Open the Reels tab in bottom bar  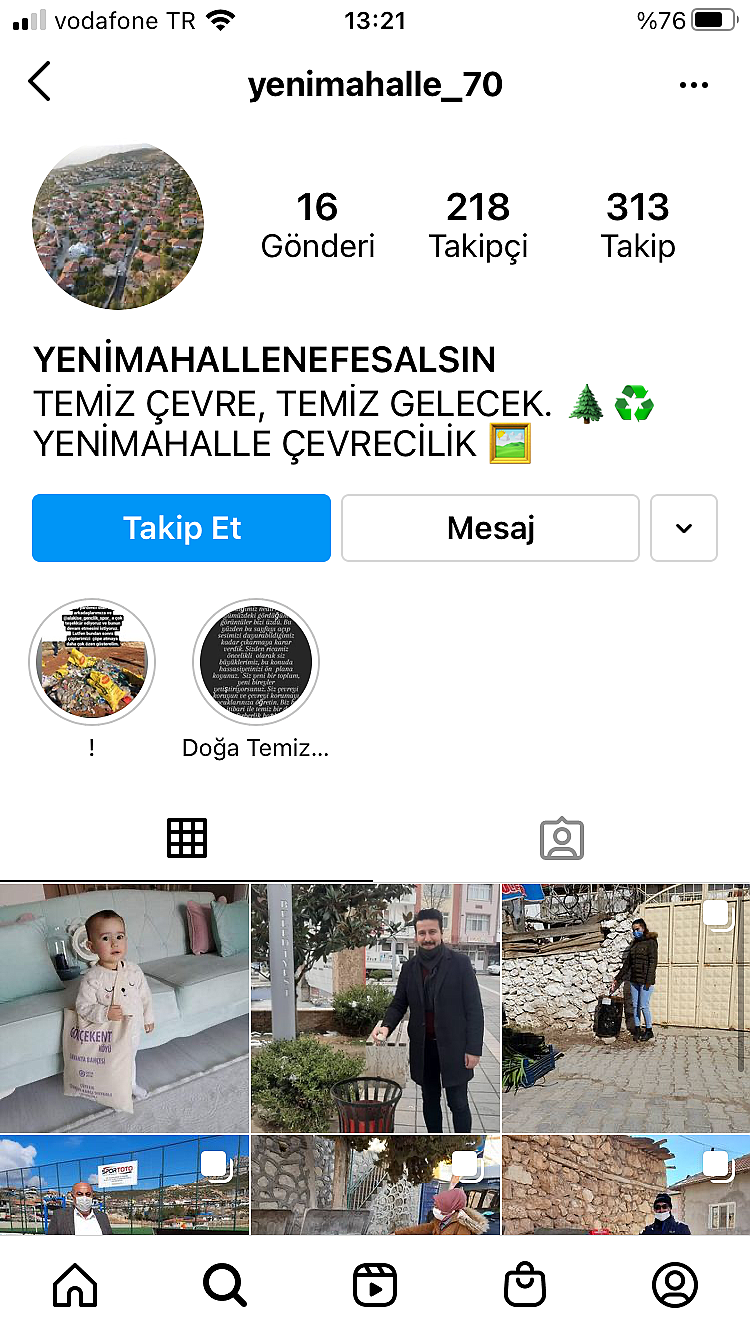pyautogui.click(x=375, y=1285)
